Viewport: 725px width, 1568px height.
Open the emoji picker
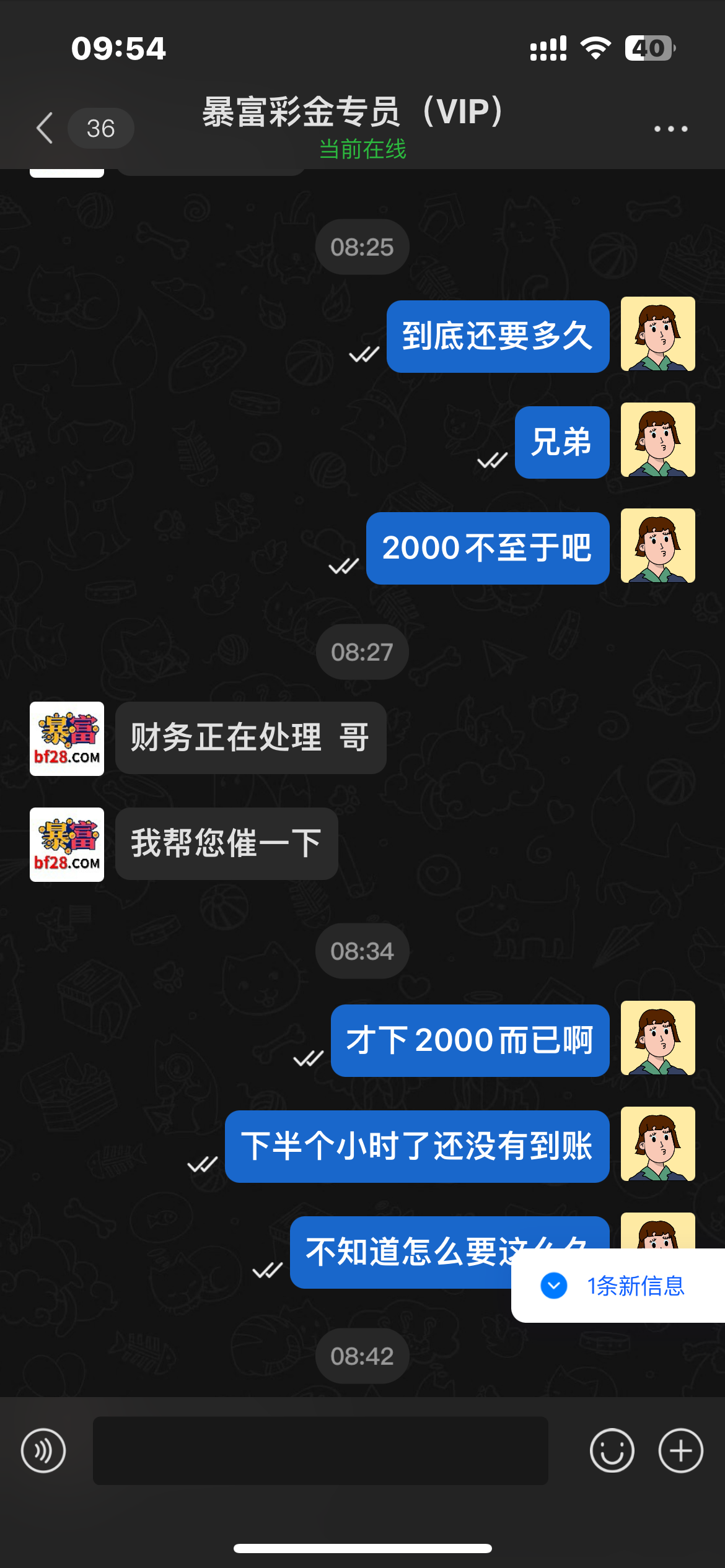tap(612, 1450)
